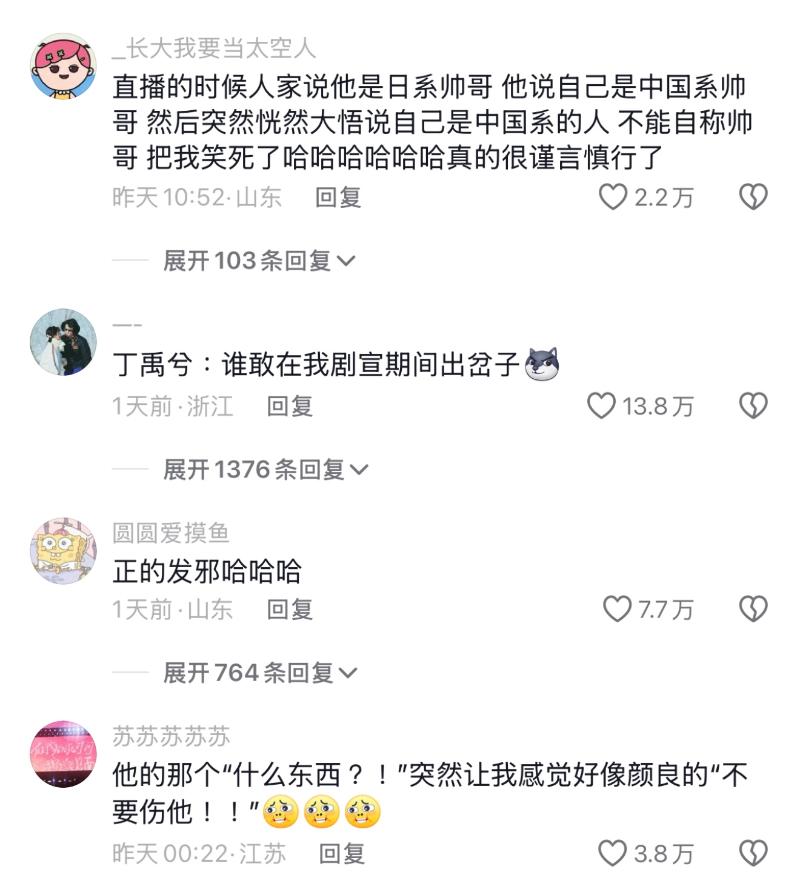Reply to the 日系帅哥 livestream comment
This screenshot has width=800, height=892.
coord(338,198)
